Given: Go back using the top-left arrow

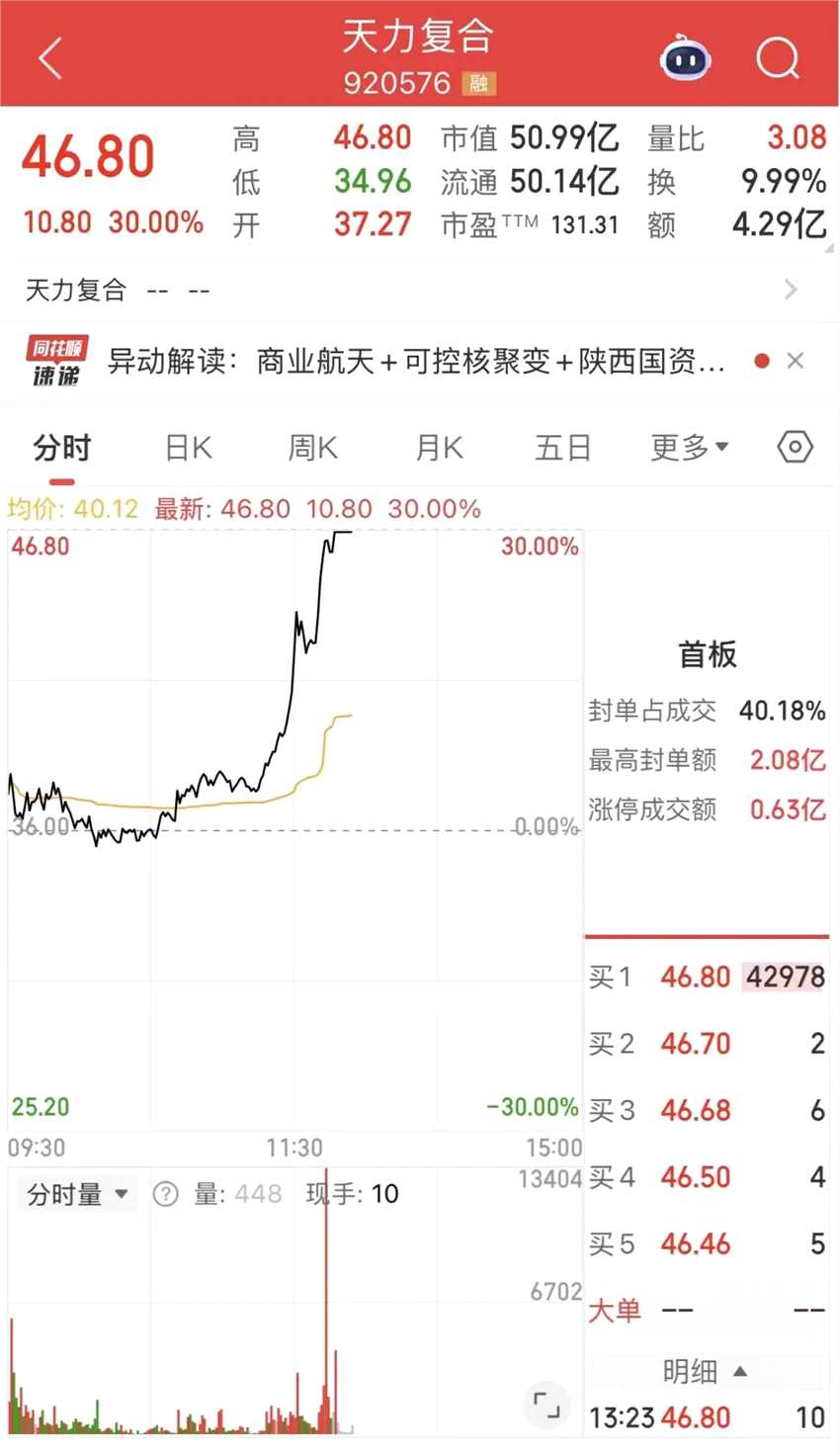Looking at the screenshot, I should [x=51, y=59].
